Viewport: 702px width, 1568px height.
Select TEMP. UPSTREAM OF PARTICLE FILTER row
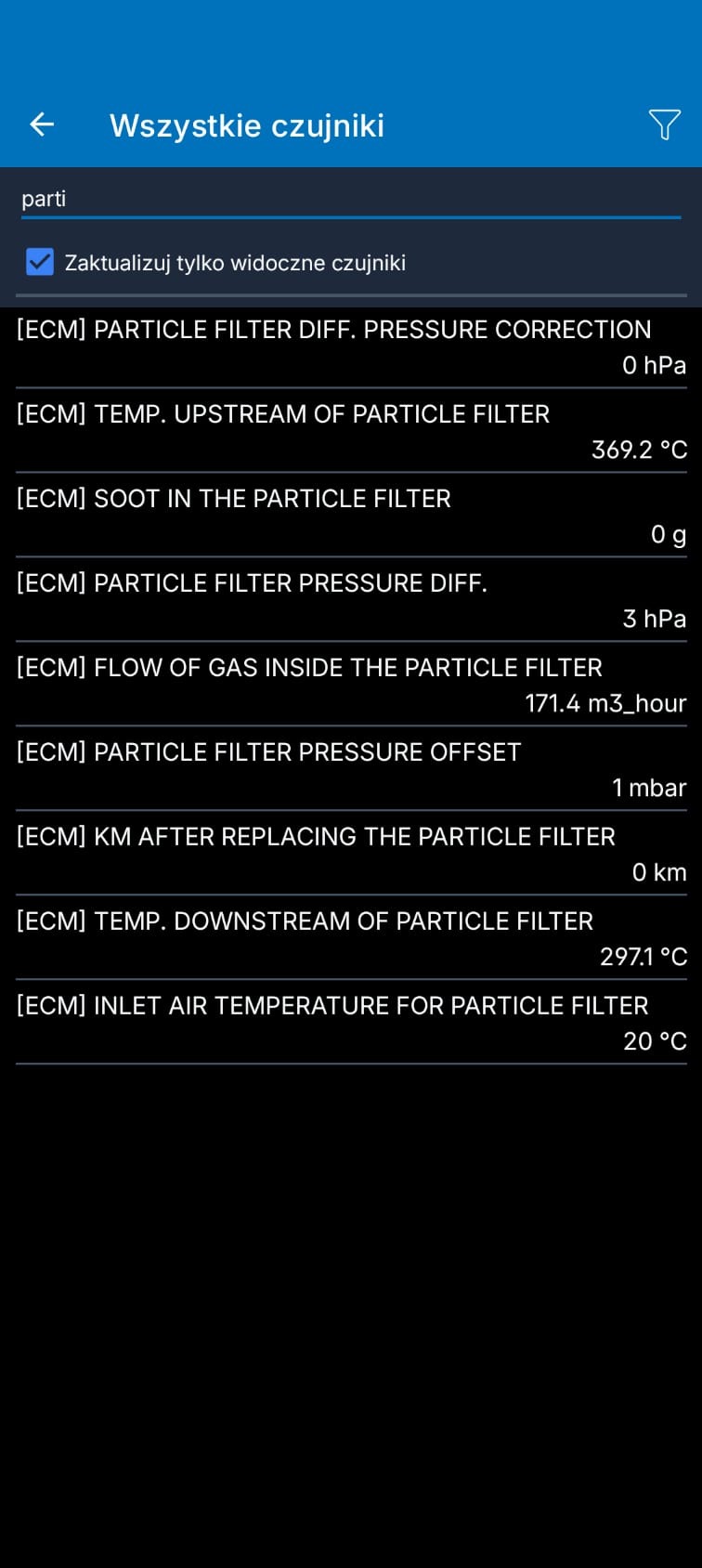pos(351,432)
